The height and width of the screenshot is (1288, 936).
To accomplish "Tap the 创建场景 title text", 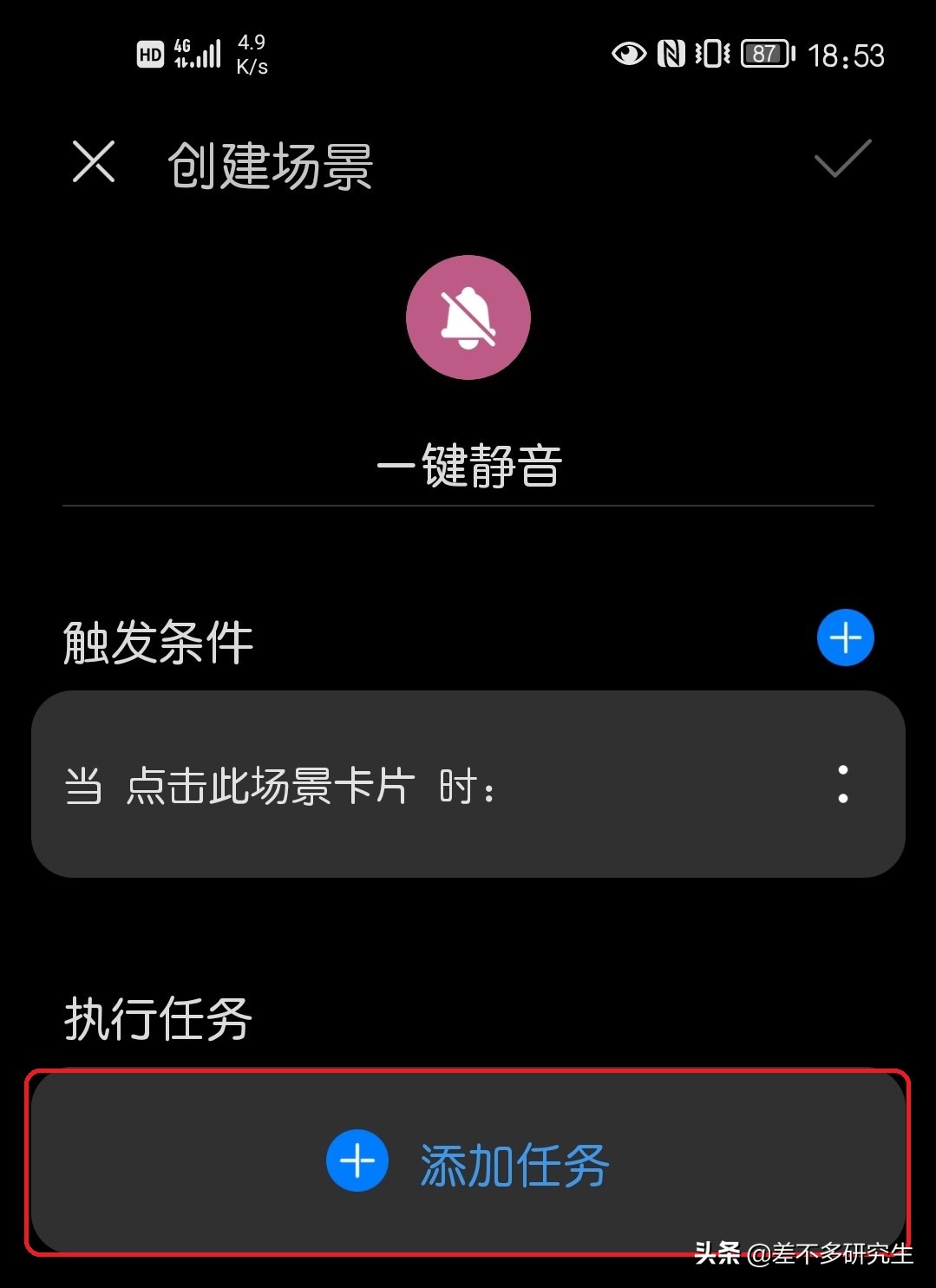I will click(269, 167).
